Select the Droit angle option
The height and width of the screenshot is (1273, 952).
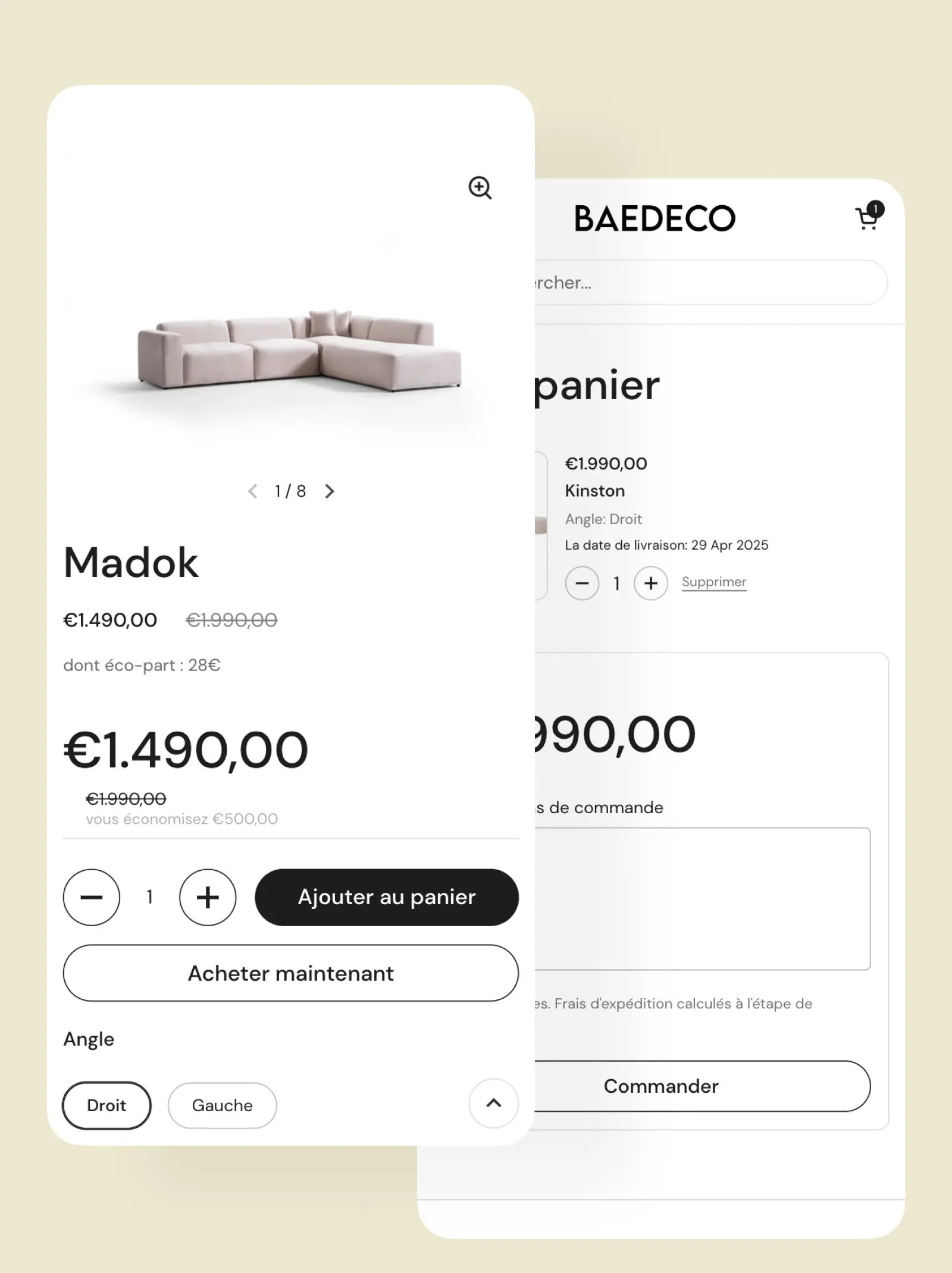[107, 1105]
